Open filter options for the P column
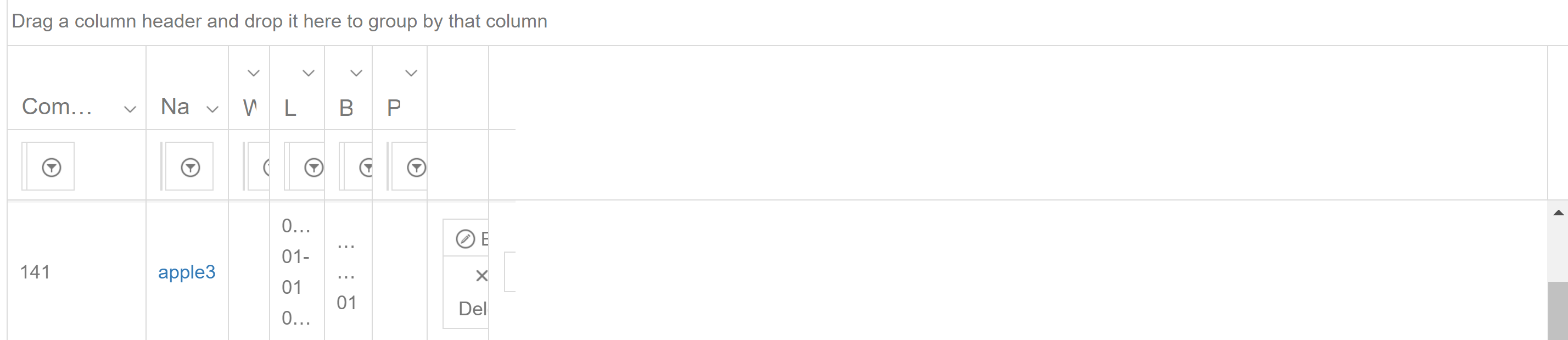 (416, 167)
